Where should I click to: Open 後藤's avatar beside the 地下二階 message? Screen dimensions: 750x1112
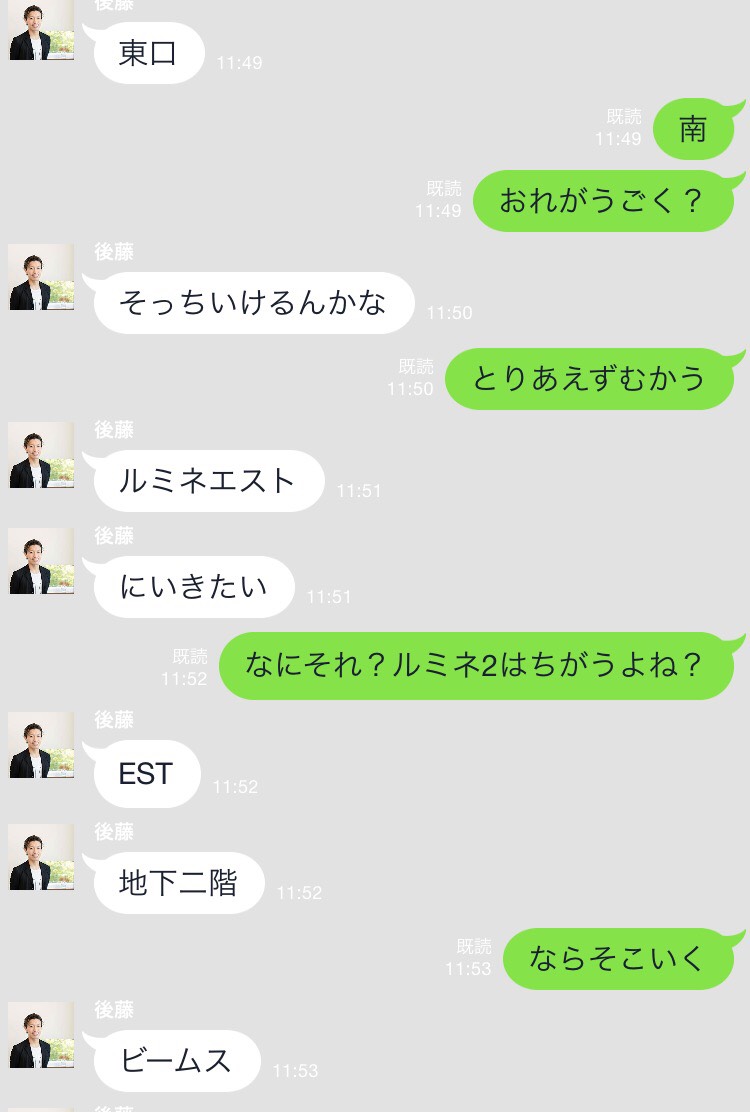(42, 857)
